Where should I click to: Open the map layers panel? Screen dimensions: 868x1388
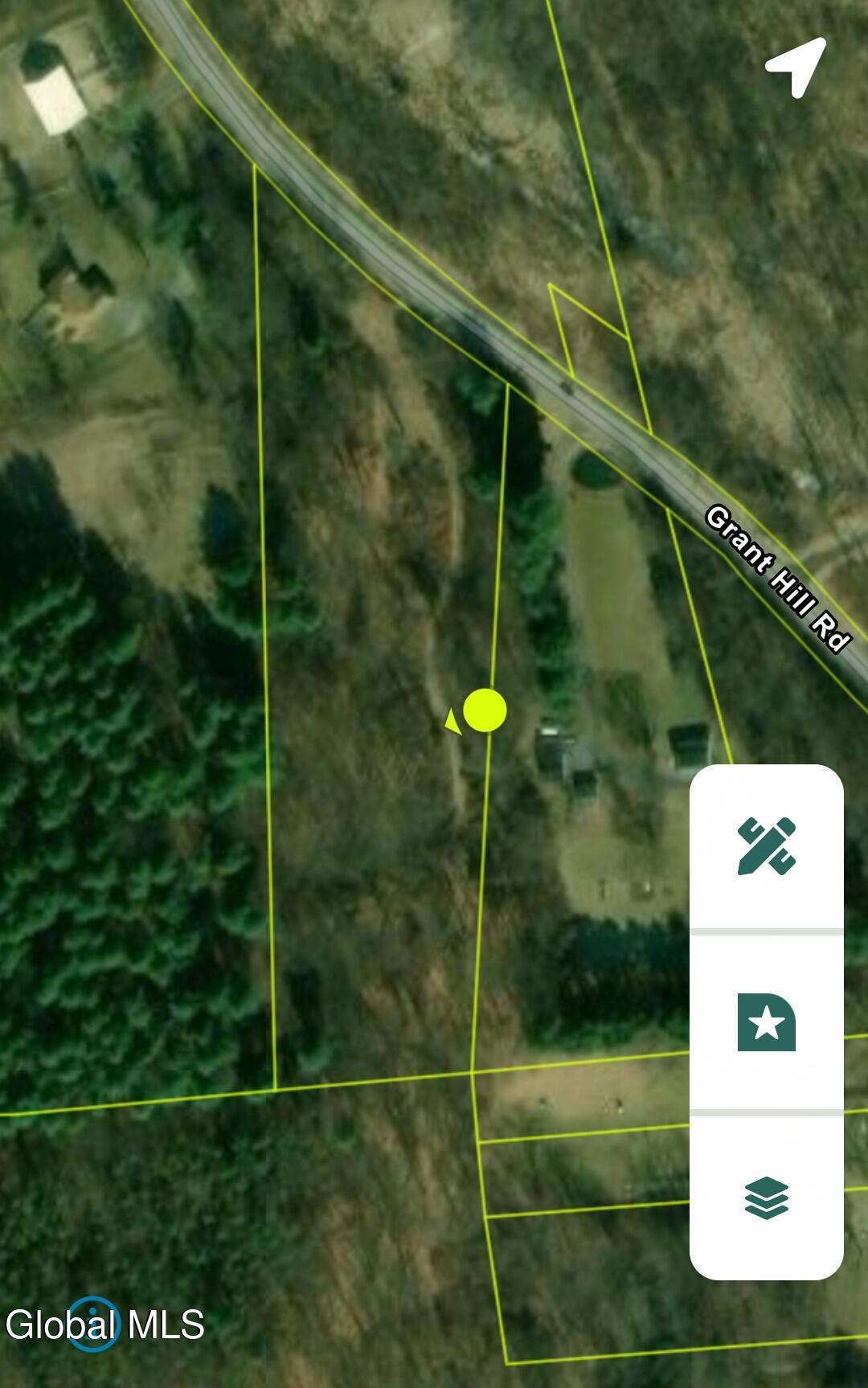point(766,1197)
